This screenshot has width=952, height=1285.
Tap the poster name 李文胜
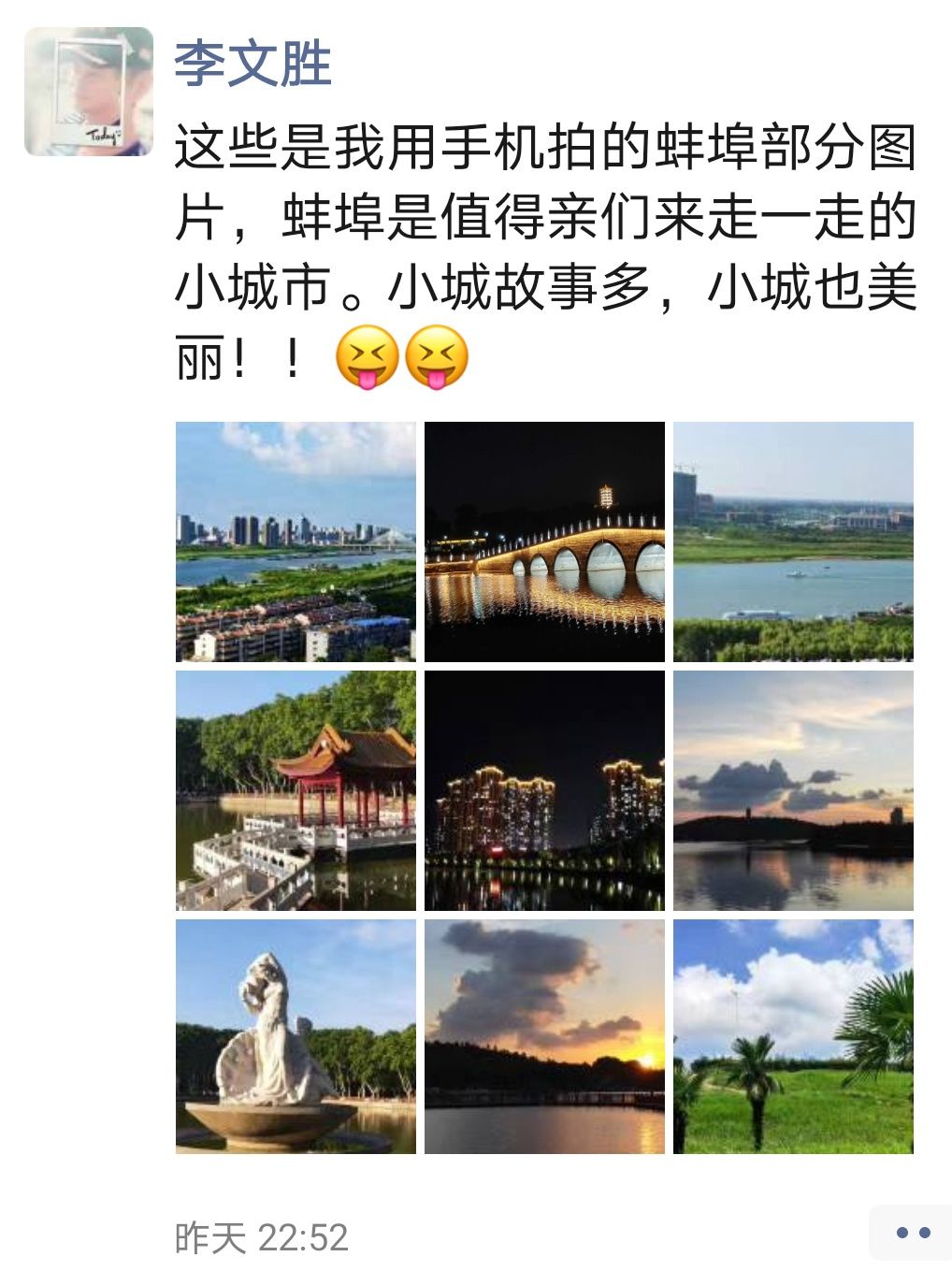[x=252, y=65]
